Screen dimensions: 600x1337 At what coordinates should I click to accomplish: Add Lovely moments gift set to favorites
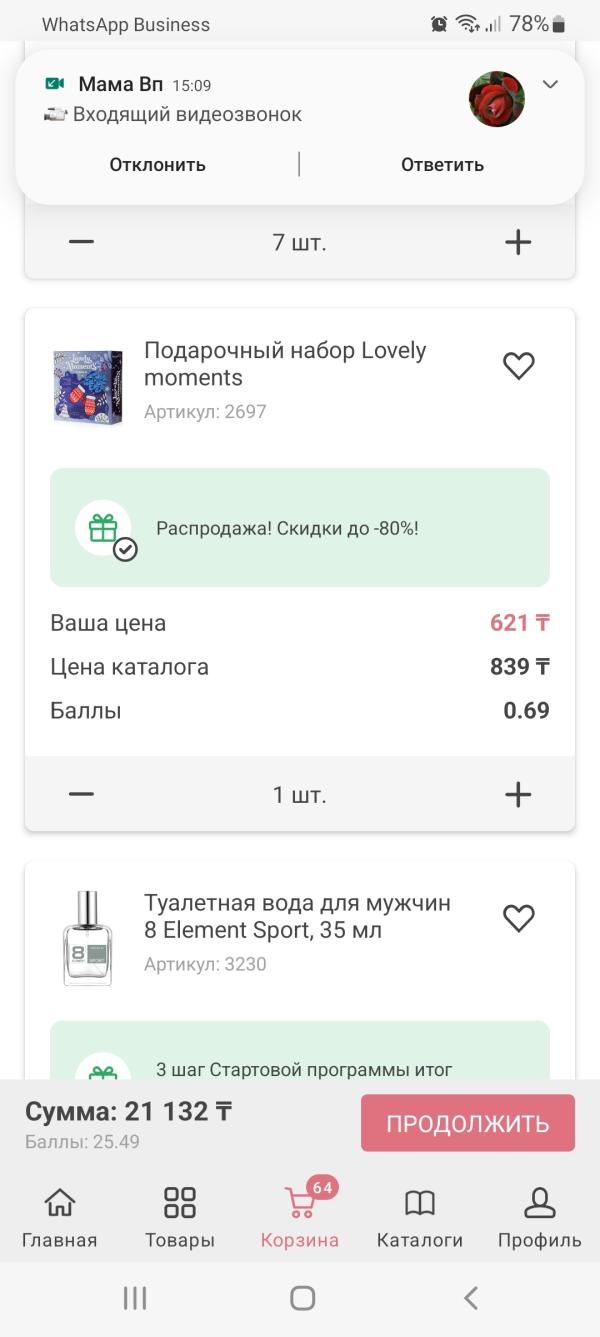click(518, 366)
